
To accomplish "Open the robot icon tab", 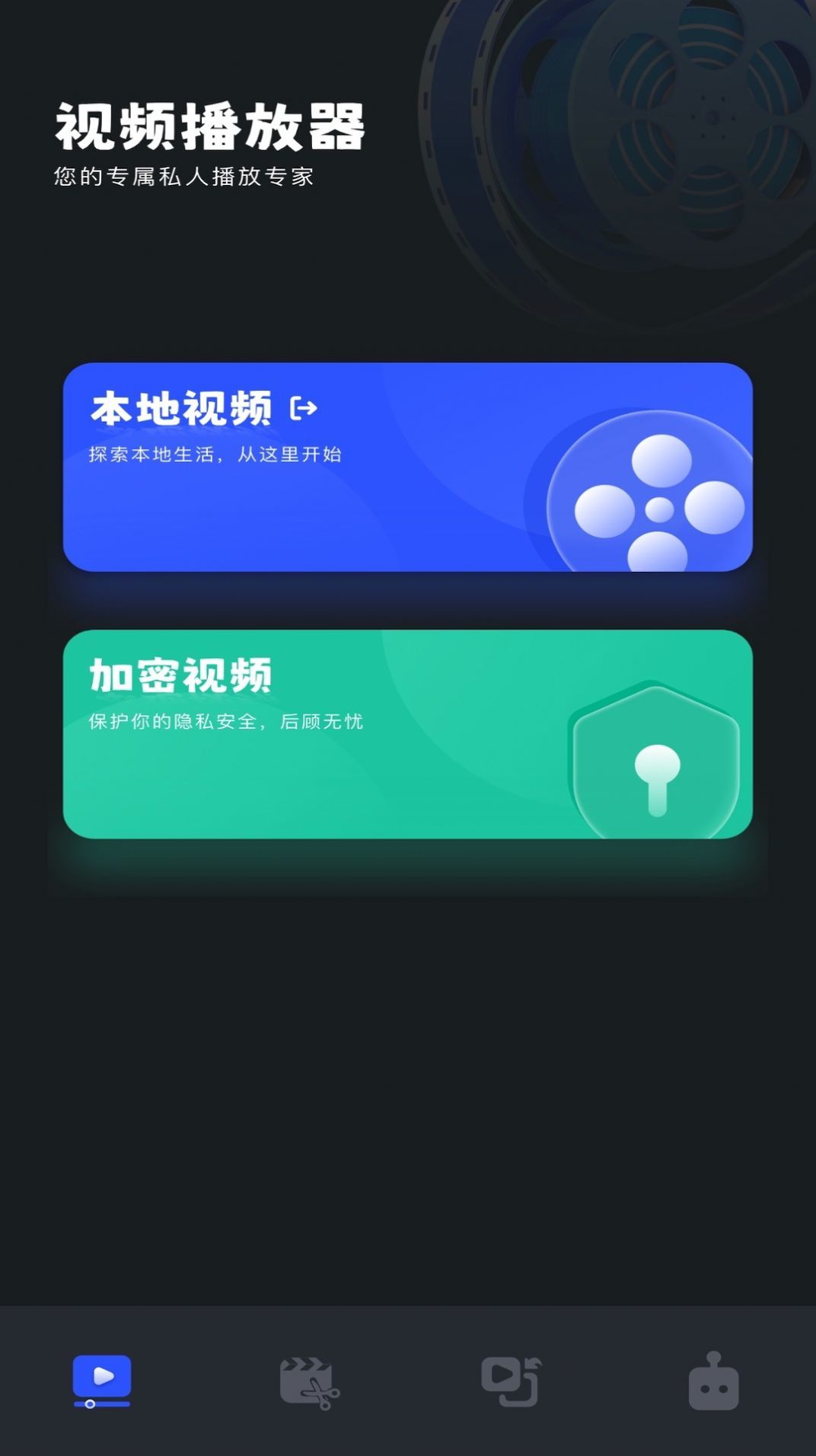I will pyautogui.click(x=713, y=1381).
